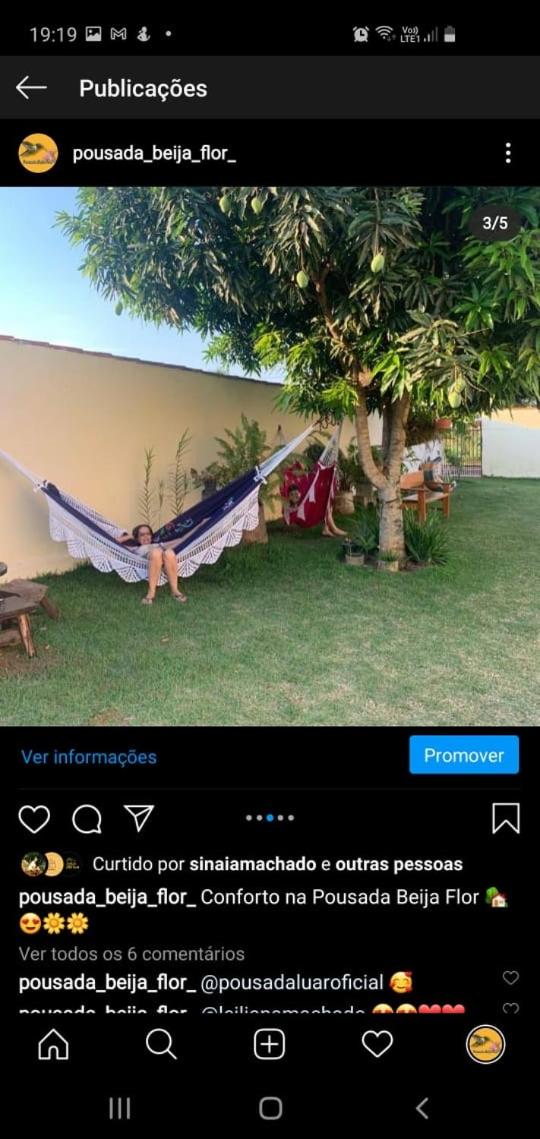Open Ver todos os 6 comentários

tap(132, 953)
